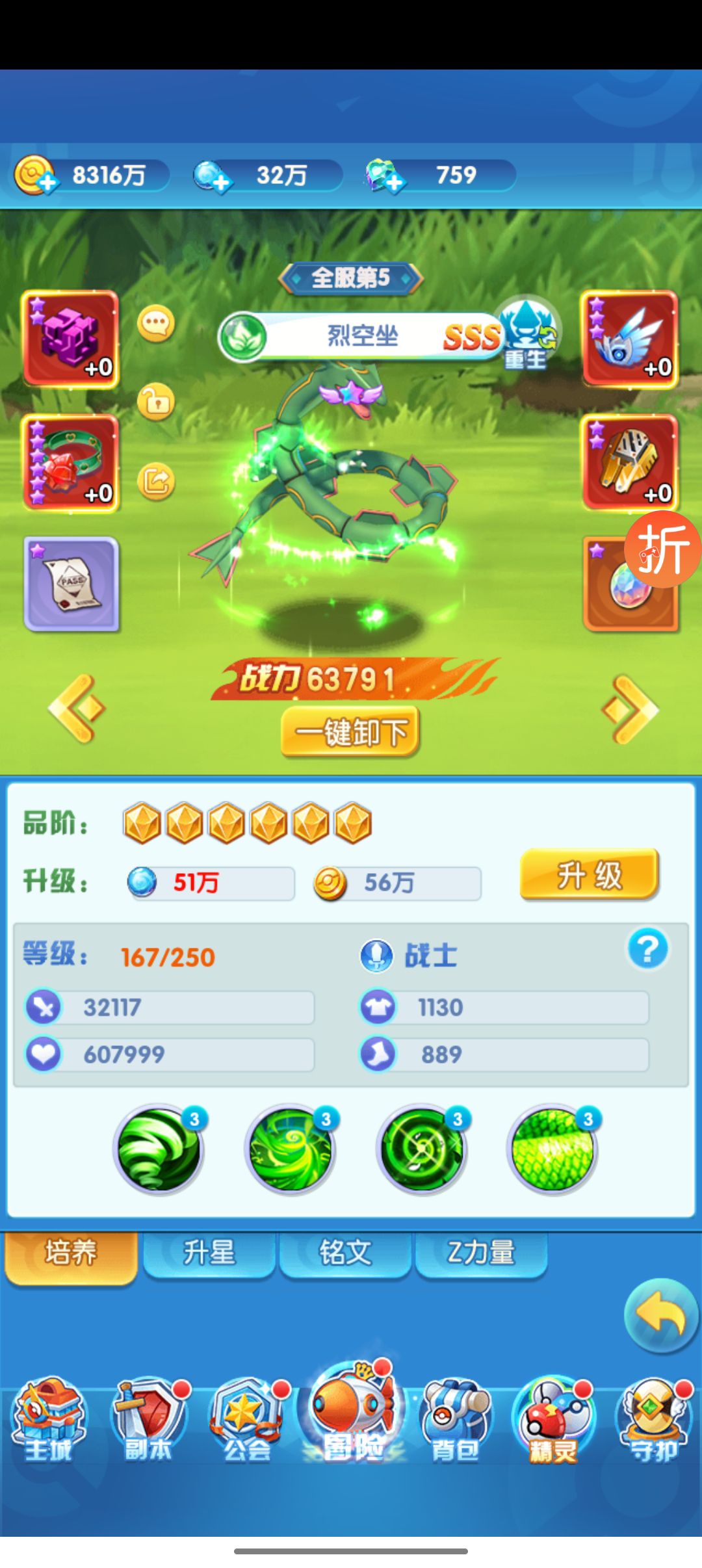The height and width of the screenshot is (1568, 702).
Task: Tap the yellow return arrow button
Action: tap(660, 1316)
